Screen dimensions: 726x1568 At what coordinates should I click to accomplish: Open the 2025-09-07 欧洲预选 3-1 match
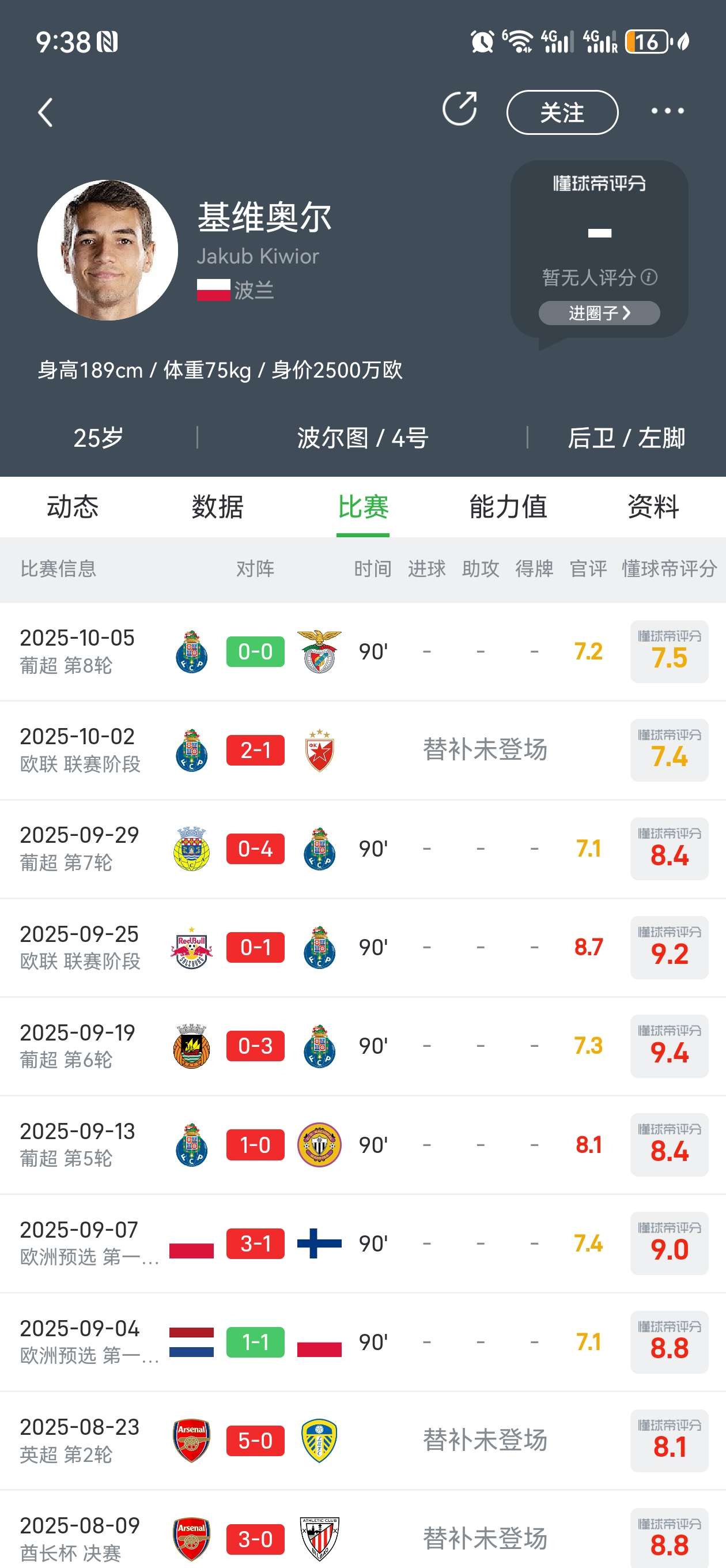(256, 1243)
